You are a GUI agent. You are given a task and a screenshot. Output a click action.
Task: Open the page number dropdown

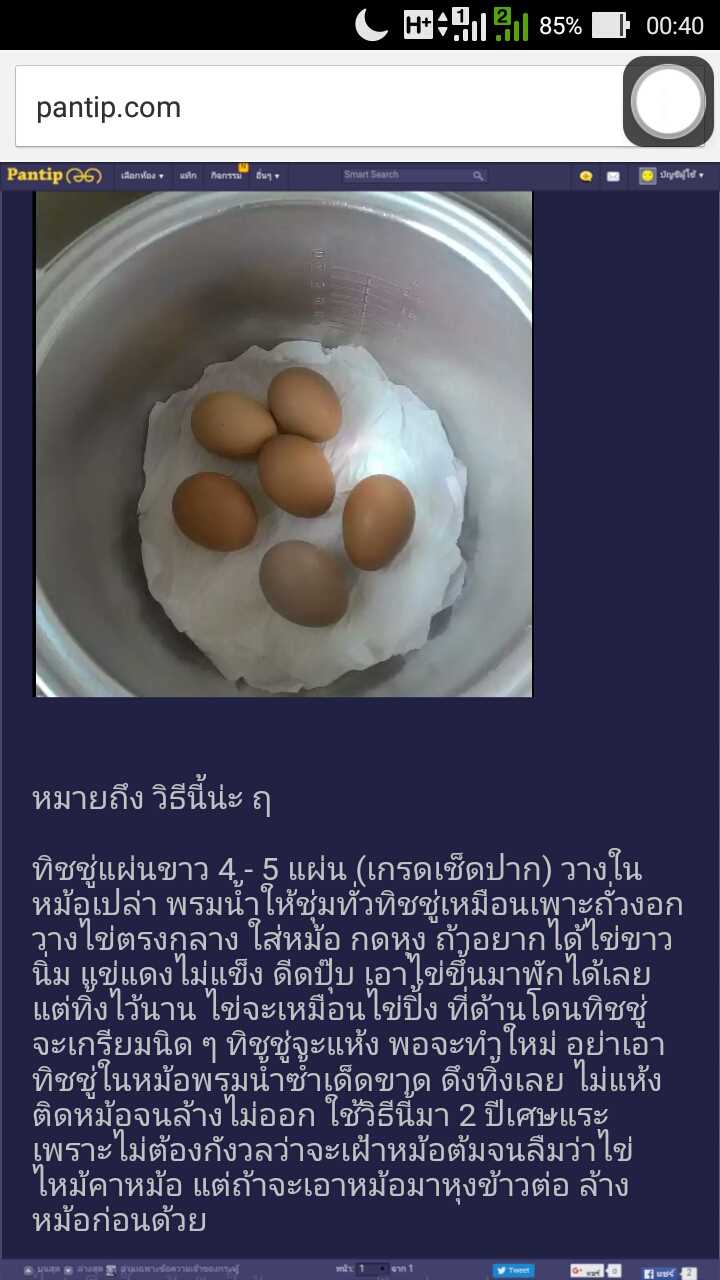[x=373, y=1269]
